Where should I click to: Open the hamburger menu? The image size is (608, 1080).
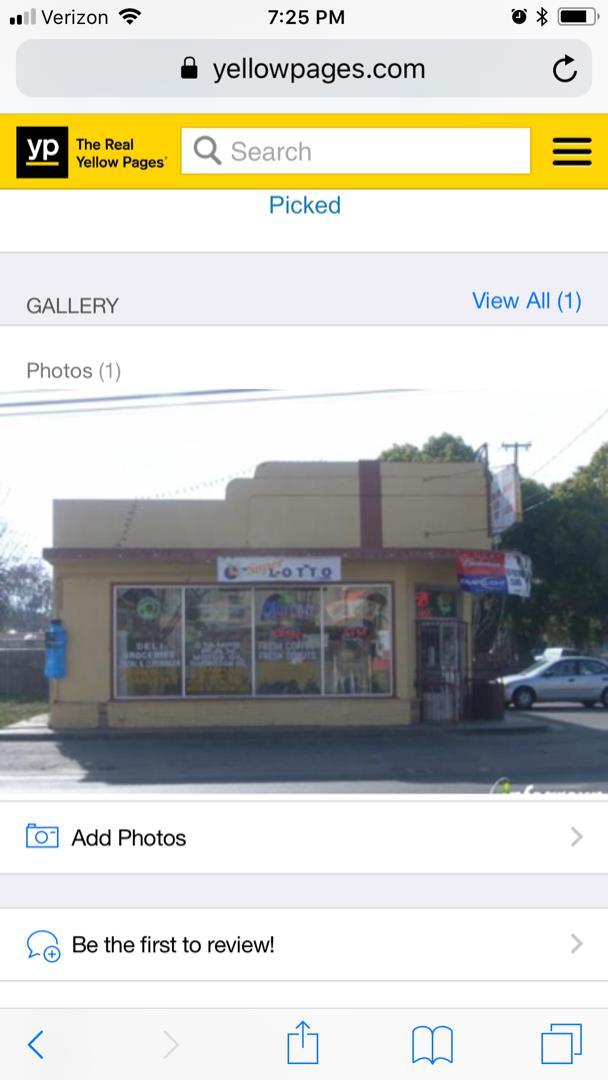click(572, 152)
